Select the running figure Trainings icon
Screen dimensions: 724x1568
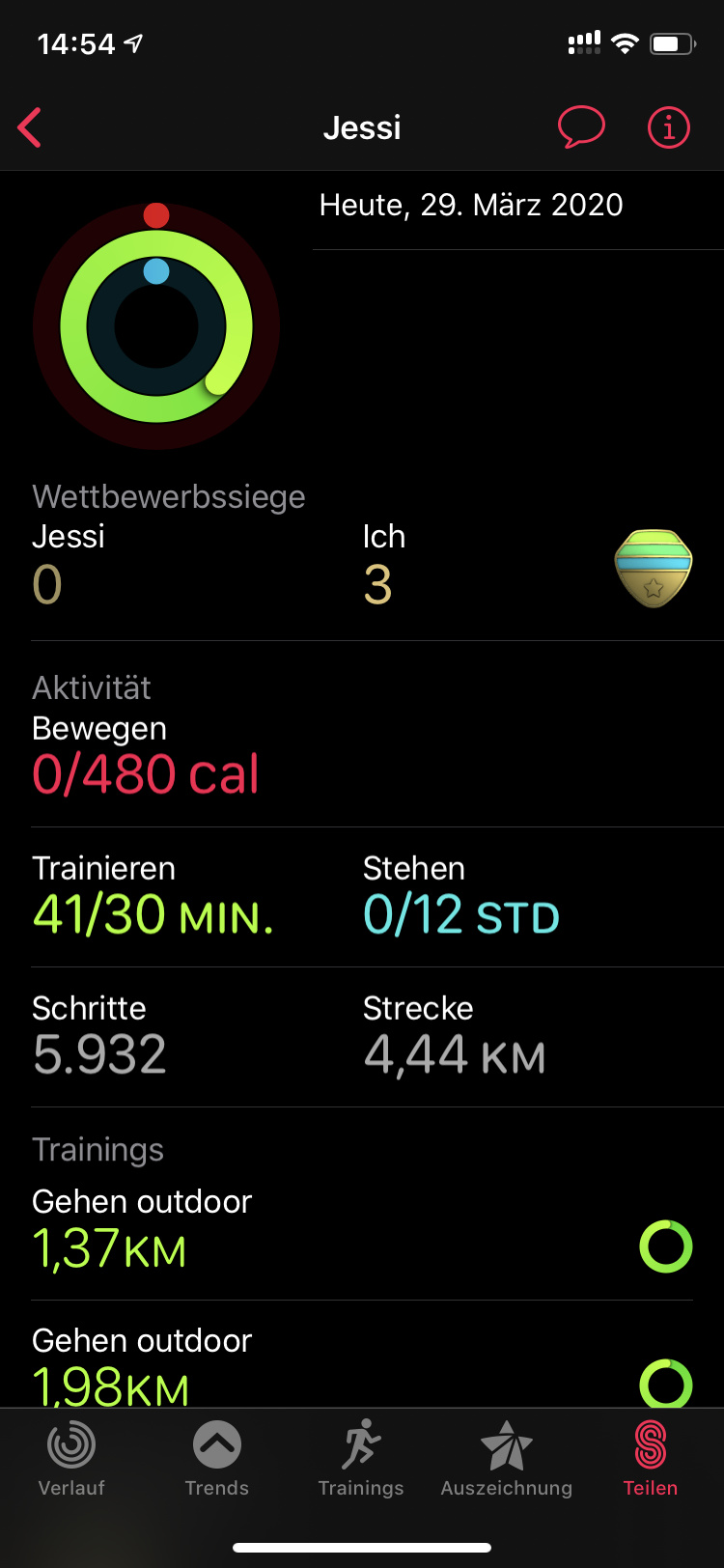click(x=361, y=1445)
